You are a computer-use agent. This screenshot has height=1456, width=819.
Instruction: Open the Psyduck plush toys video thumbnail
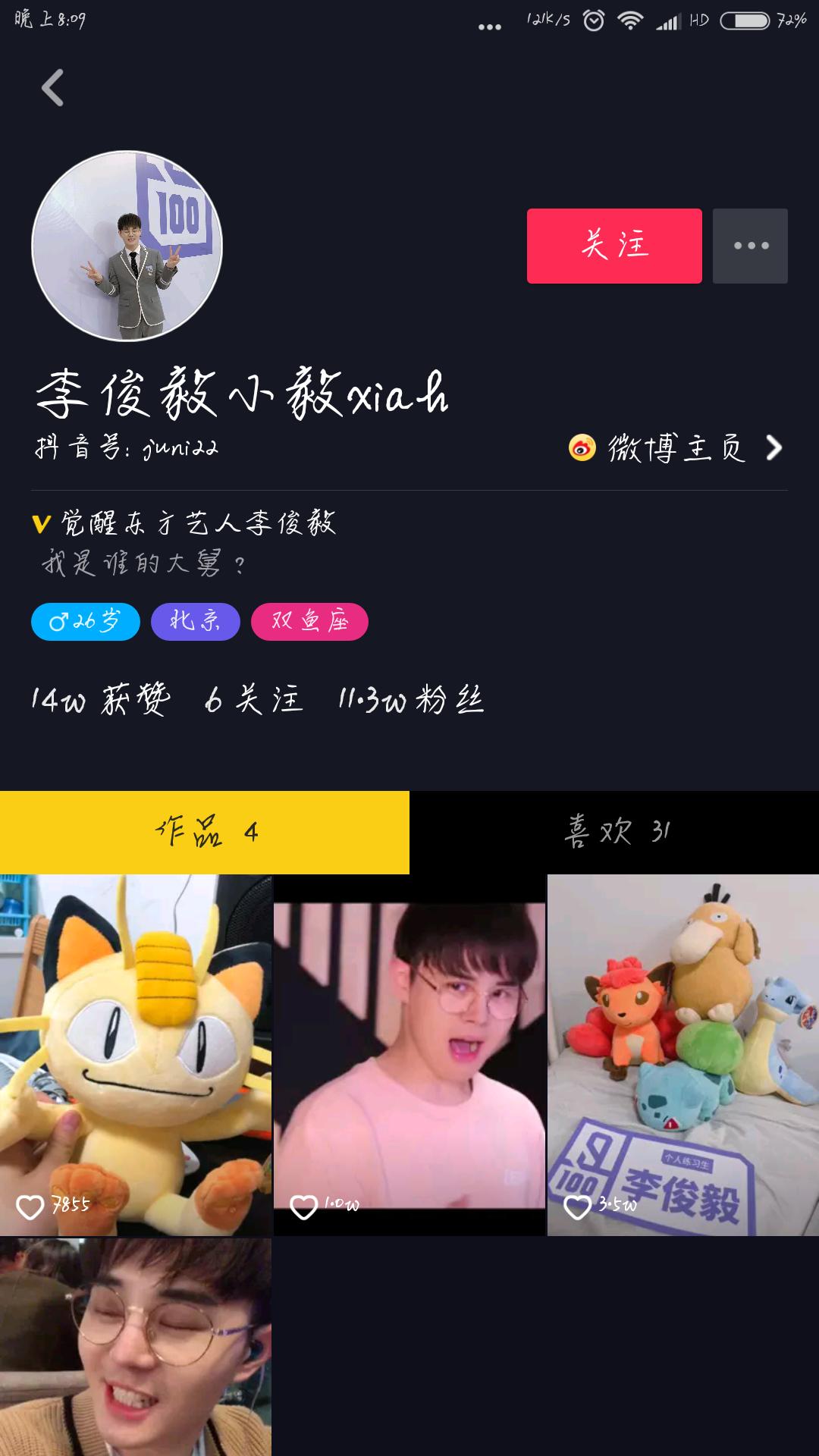pyautogui.click(x=682, y=1046)
